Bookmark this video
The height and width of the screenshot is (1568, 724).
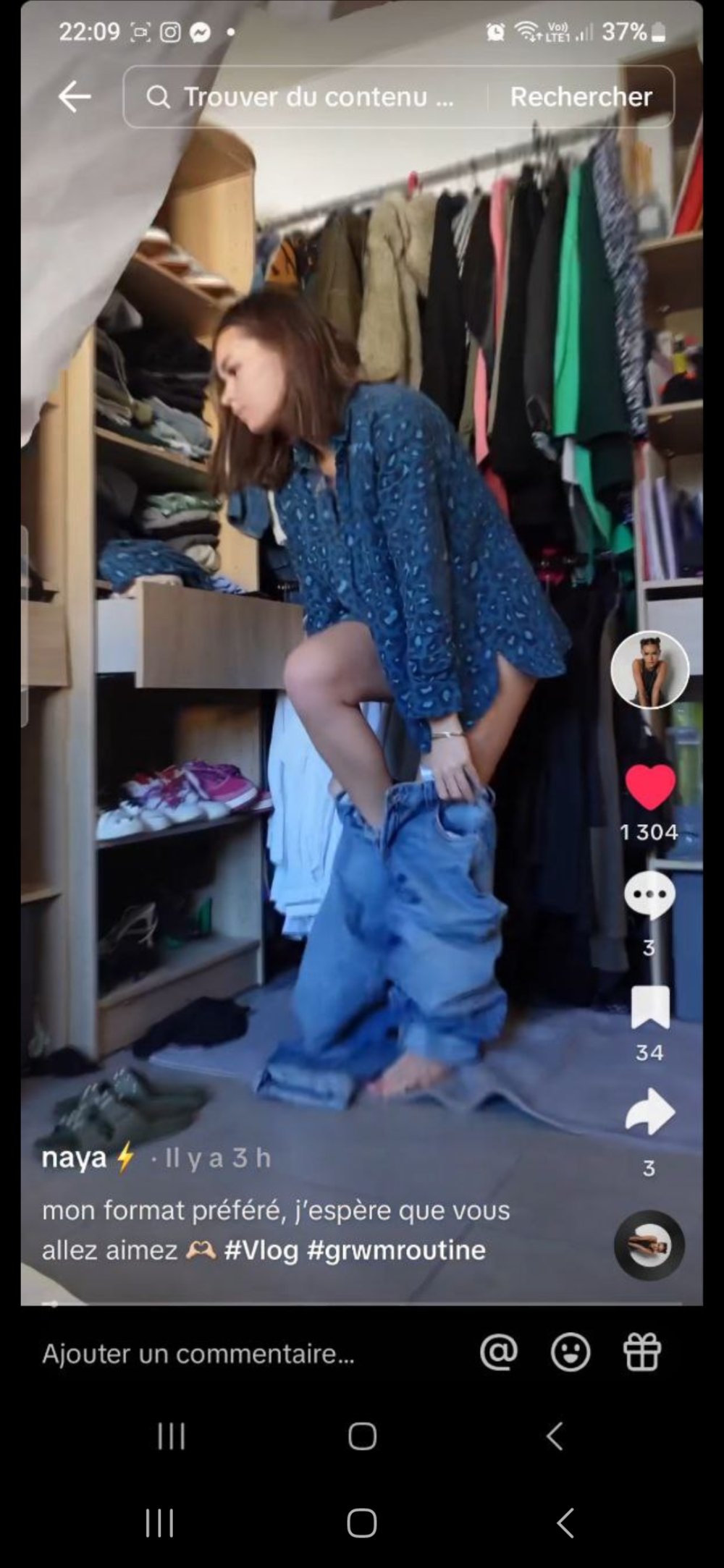[x=649, y=1007]
